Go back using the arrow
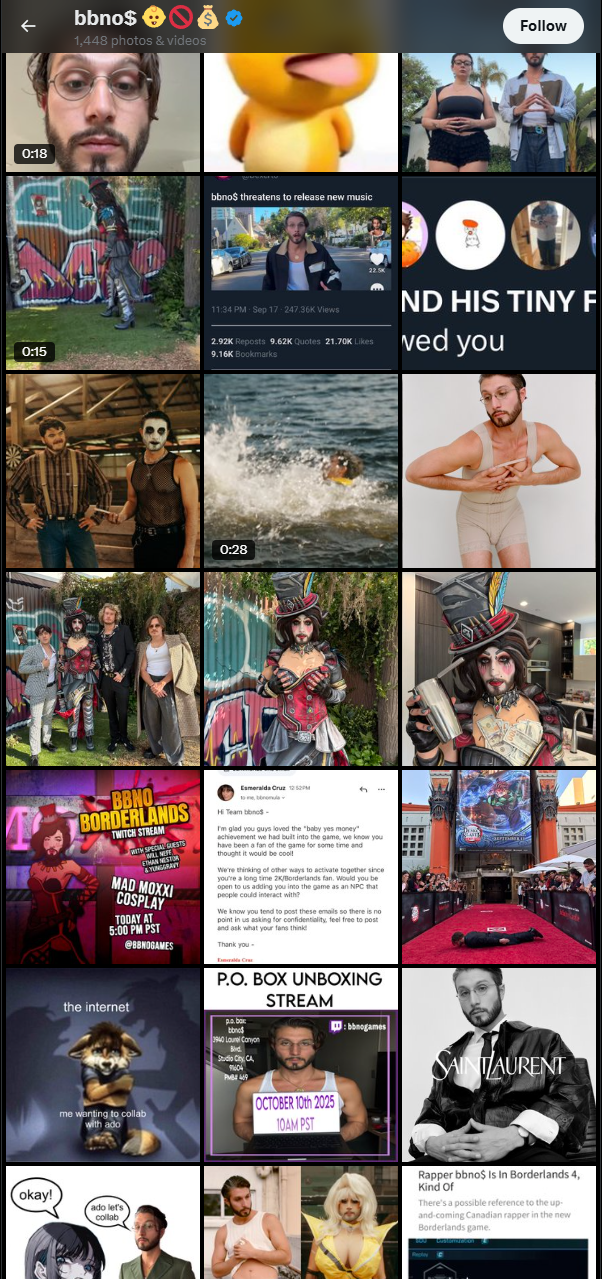602x1279 pixels. [x=28, y=26]
